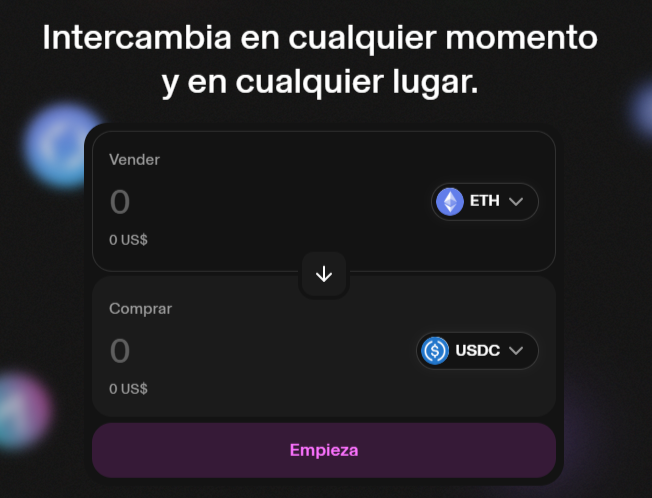Tap the swap direction arrow

tap(324, 274)
